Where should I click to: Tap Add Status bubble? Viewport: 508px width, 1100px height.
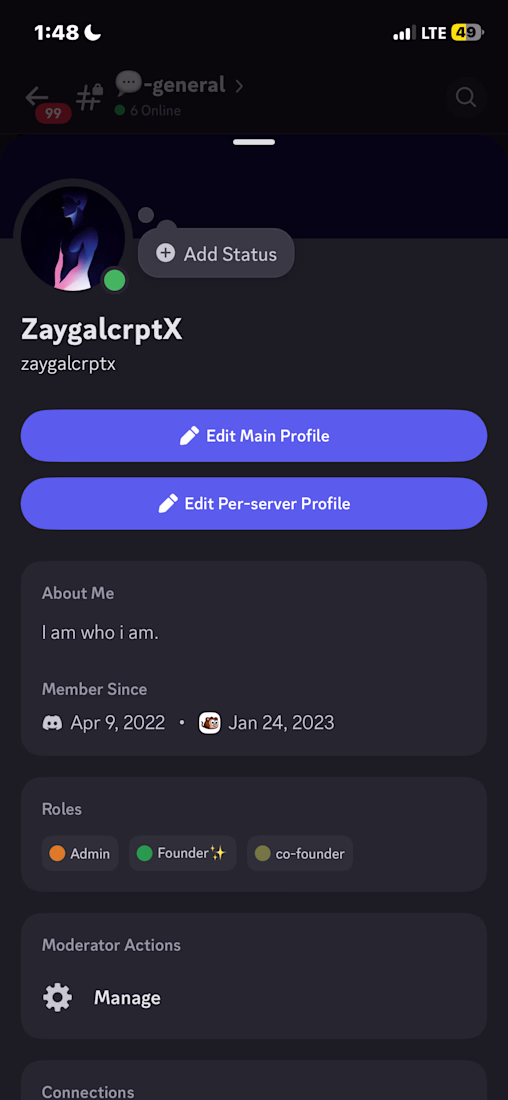pyautogui.click(x=216, y=253)
